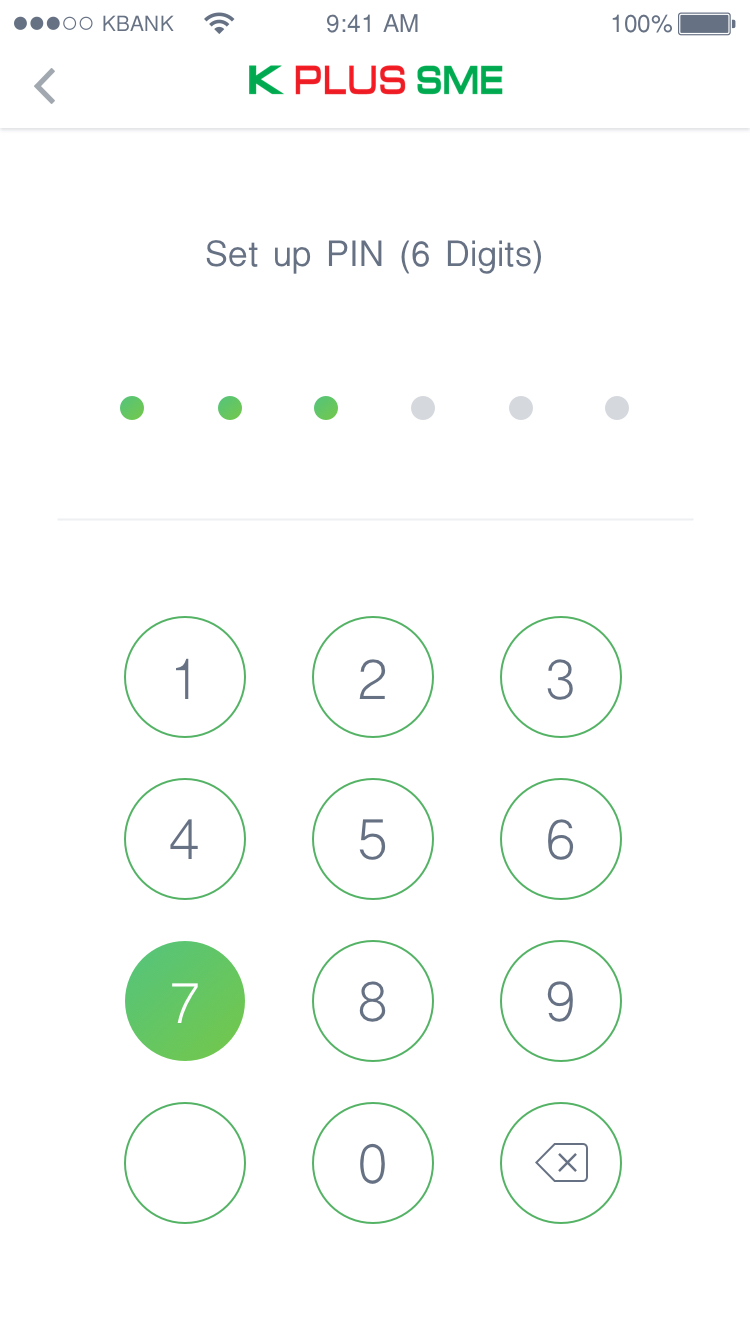Tap the number 4 key

[185, 839]
